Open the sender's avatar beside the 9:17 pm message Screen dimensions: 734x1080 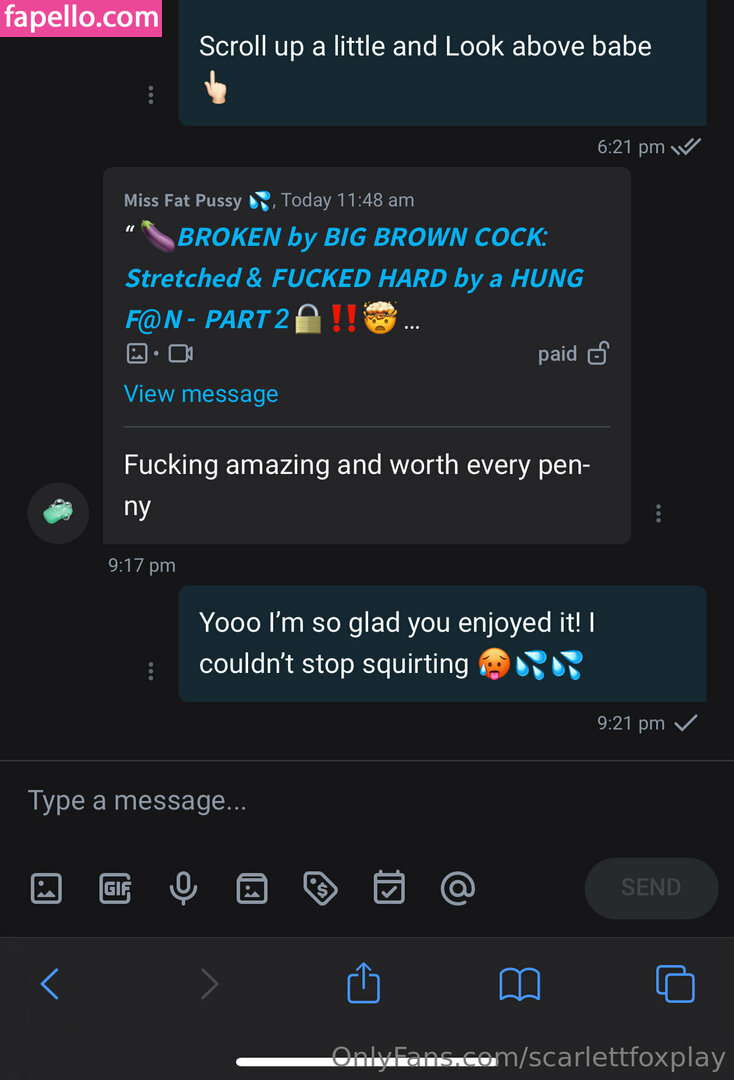(x=58, y=512)
